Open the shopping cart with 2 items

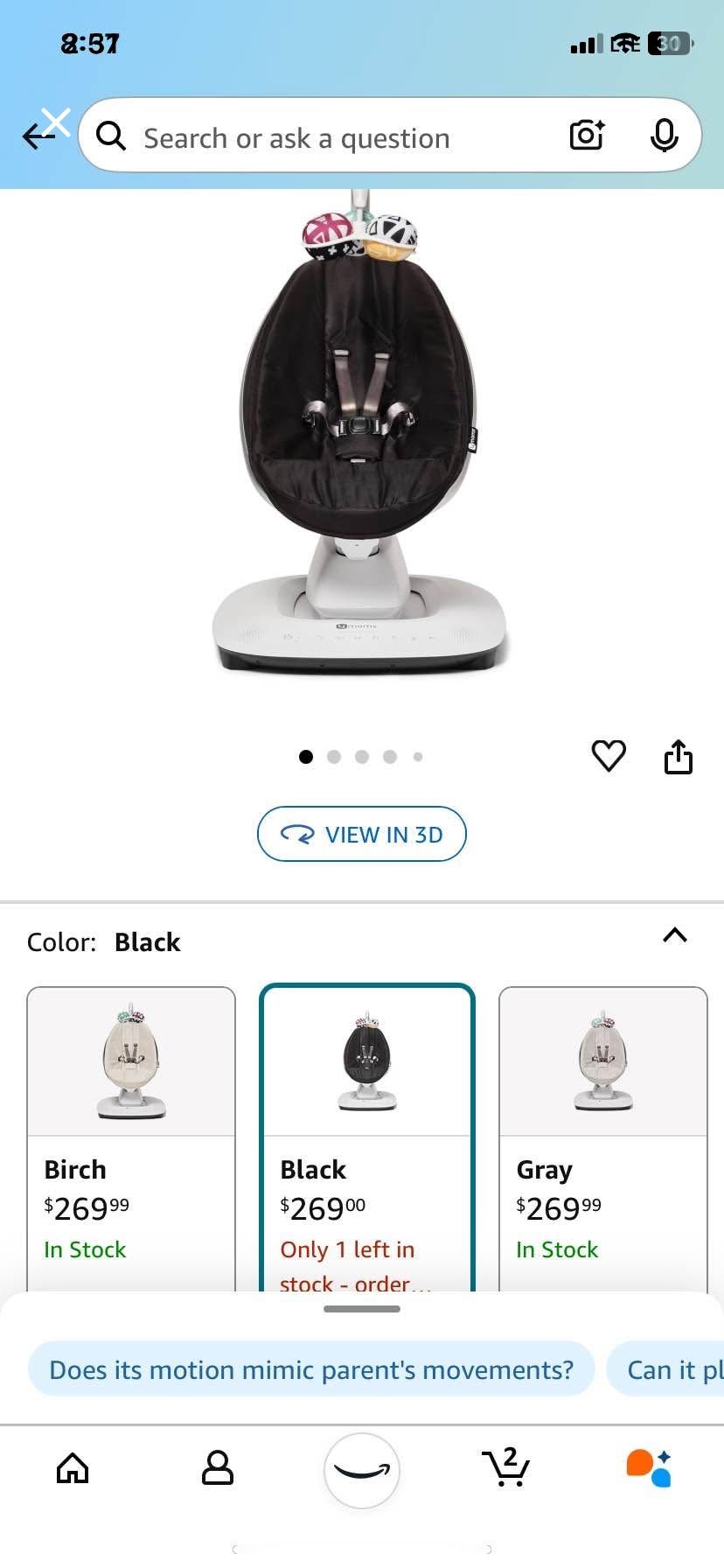tap(506, 1466)
